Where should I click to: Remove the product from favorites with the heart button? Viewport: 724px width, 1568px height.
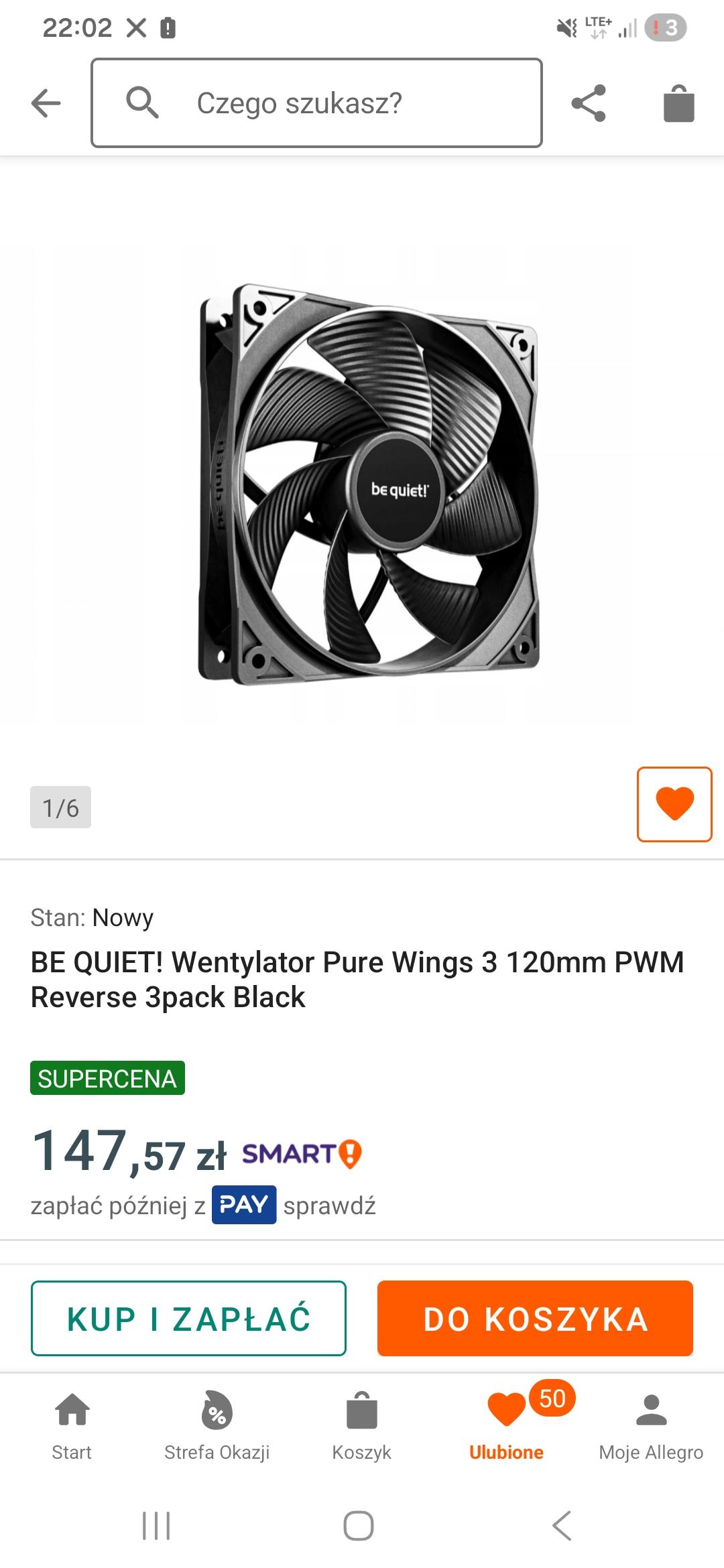coord(674,803)
